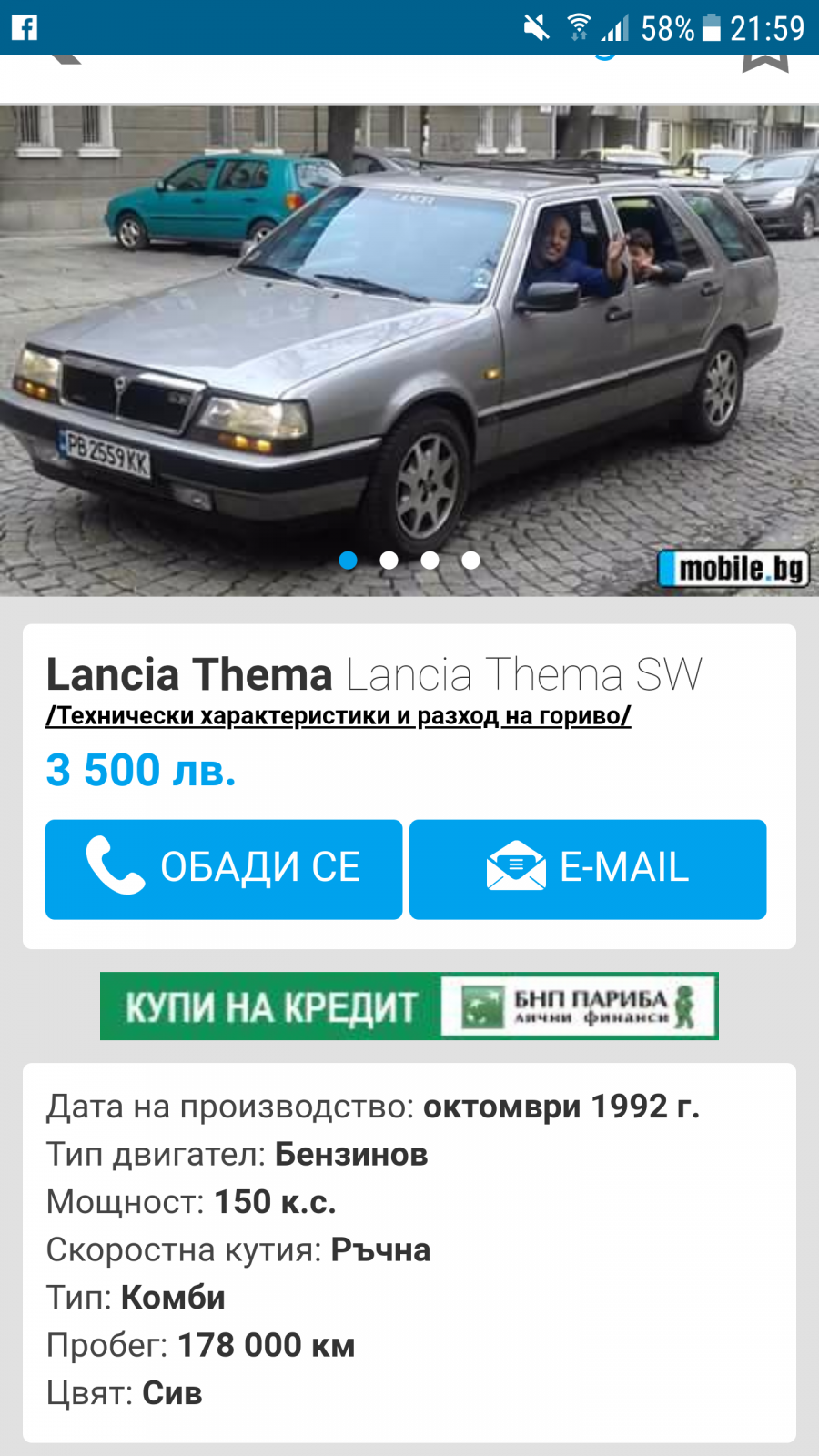Open the КУПИ НА КРЕДИТ banner
The width and height of the screenshot is (819, 1456).
click(x=409, y=1006)
